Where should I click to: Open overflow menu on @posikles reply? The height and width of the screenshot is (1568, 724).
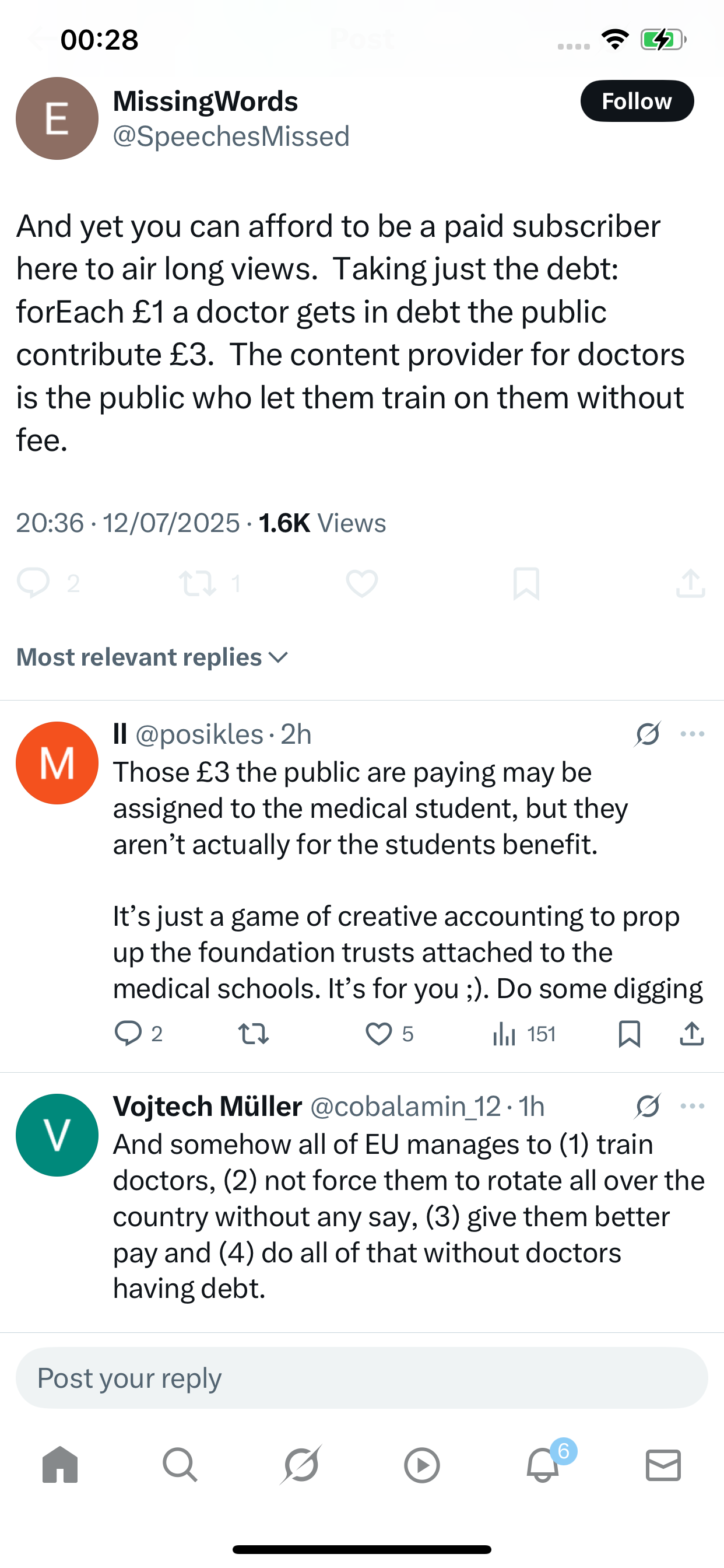[x=693, y=734]
